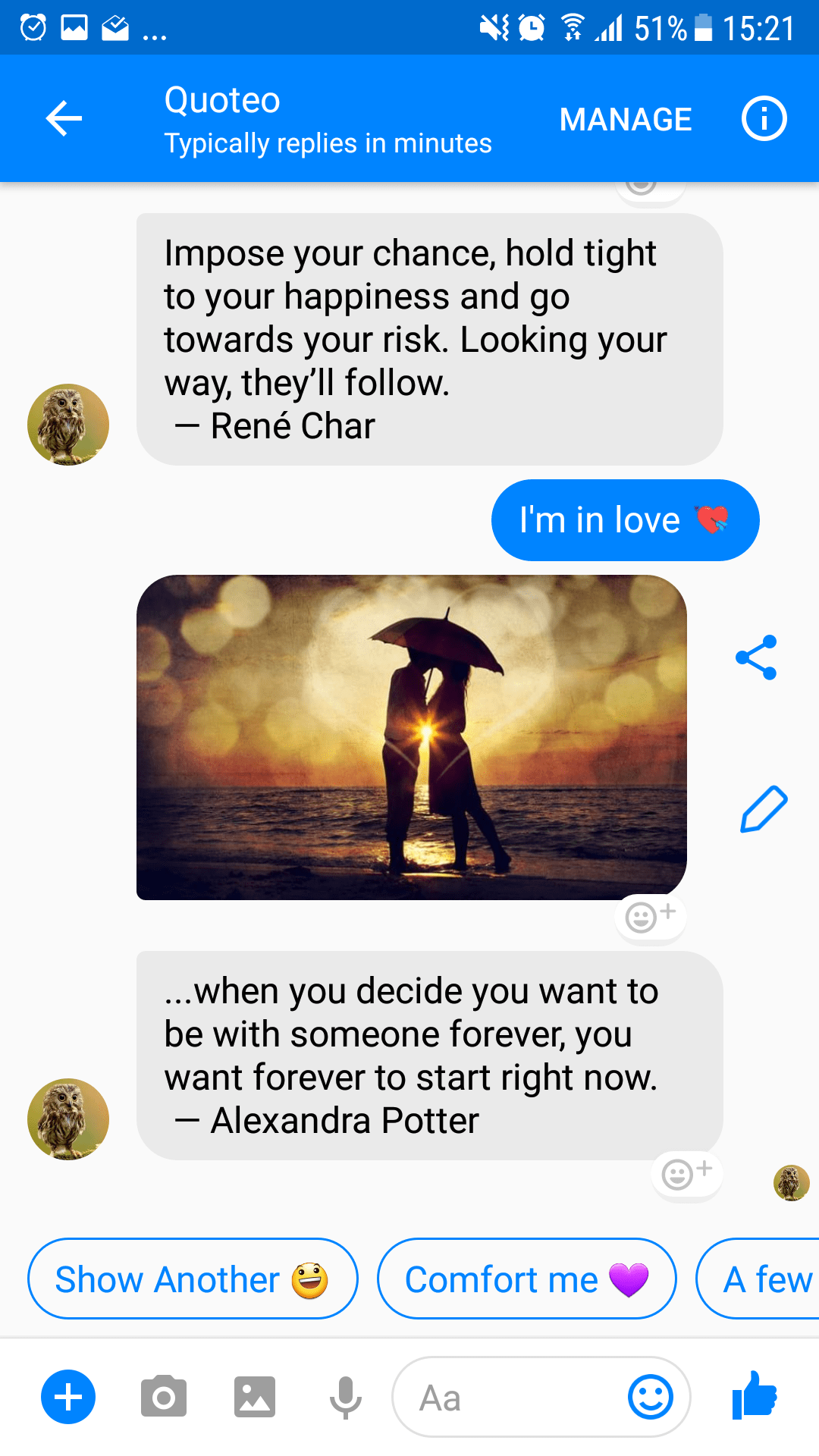Go back from the Quoteo chat
This screenshot has width=819, height=1456.
click(64, 119)
